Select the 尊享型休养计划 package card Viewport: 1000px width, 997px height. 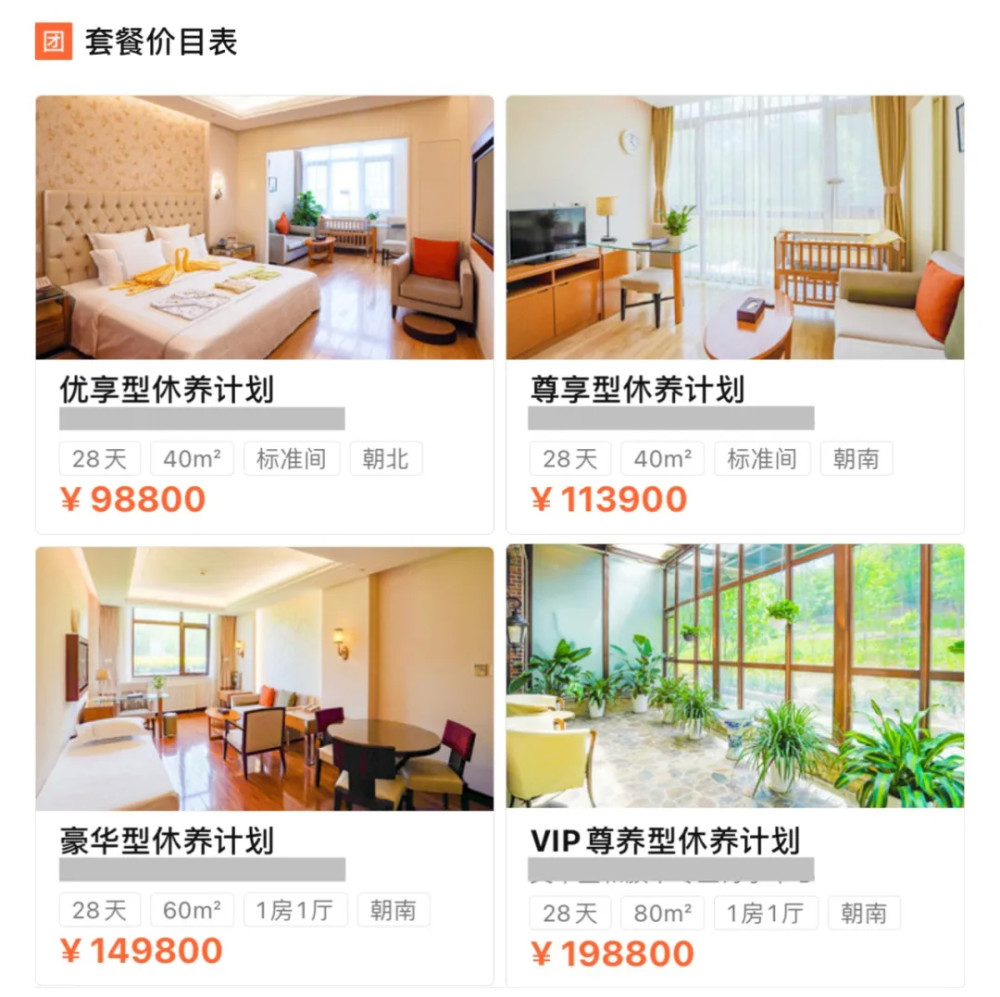coord(734,314)
